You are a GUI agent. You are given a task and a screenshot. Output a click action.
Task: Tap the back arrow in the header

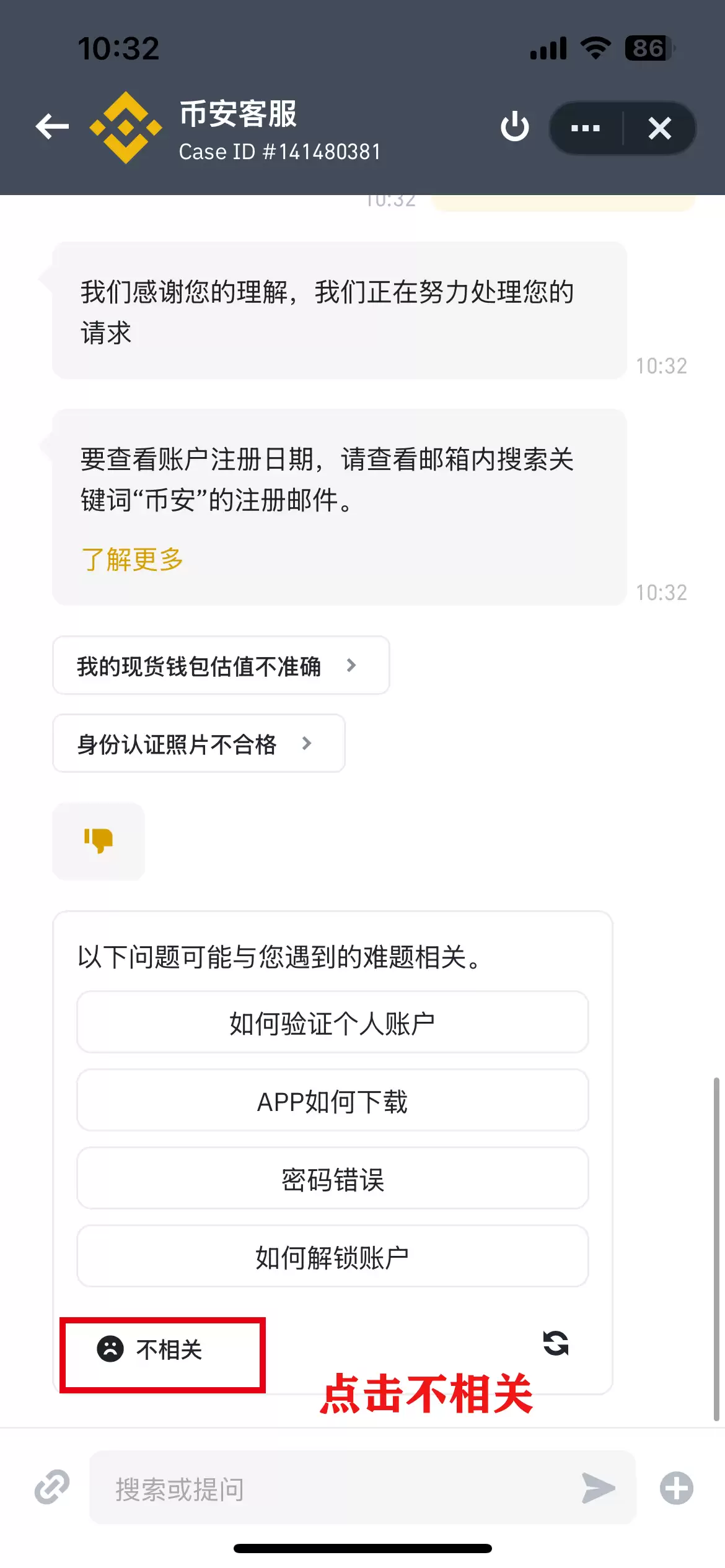(52, 126)
